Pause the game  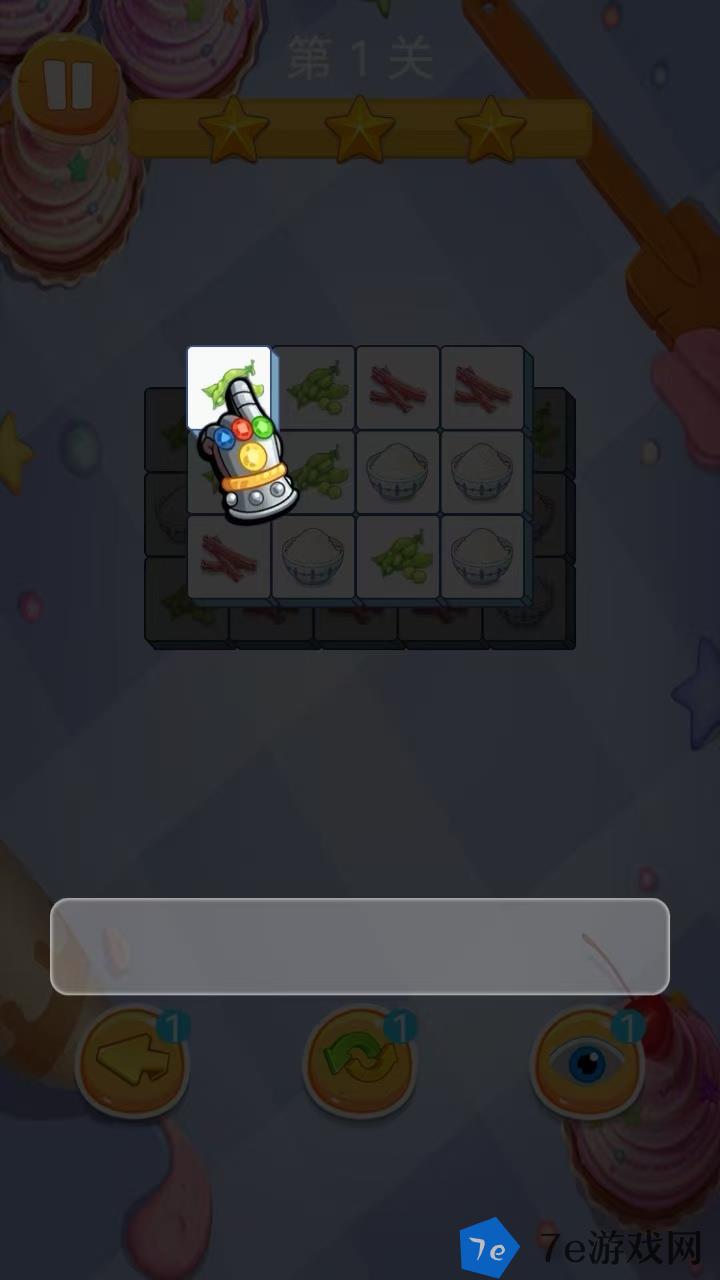(x=68, y=84)
